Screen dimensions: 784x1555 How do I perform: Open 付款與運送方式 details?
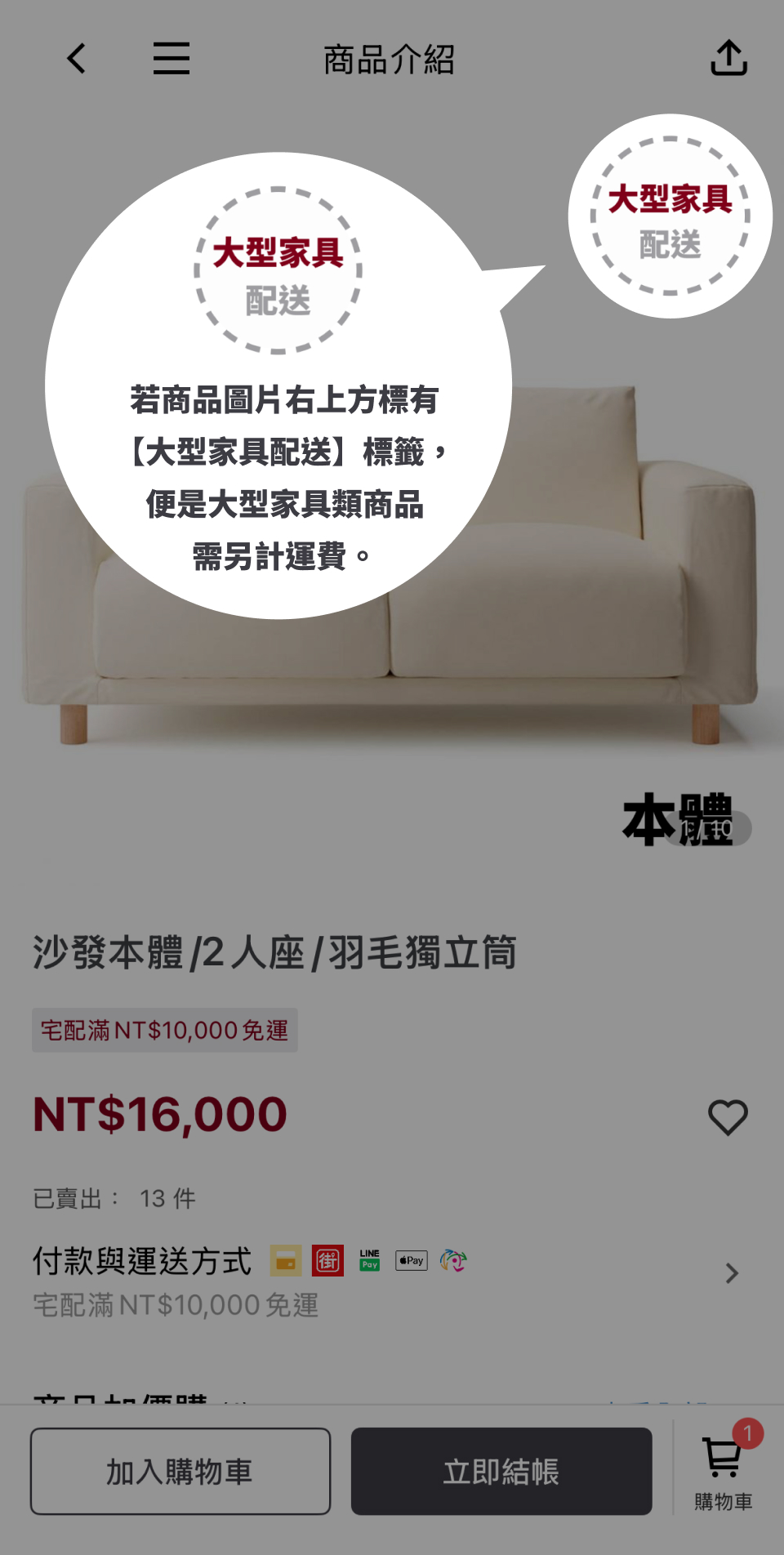(731, 1273)
